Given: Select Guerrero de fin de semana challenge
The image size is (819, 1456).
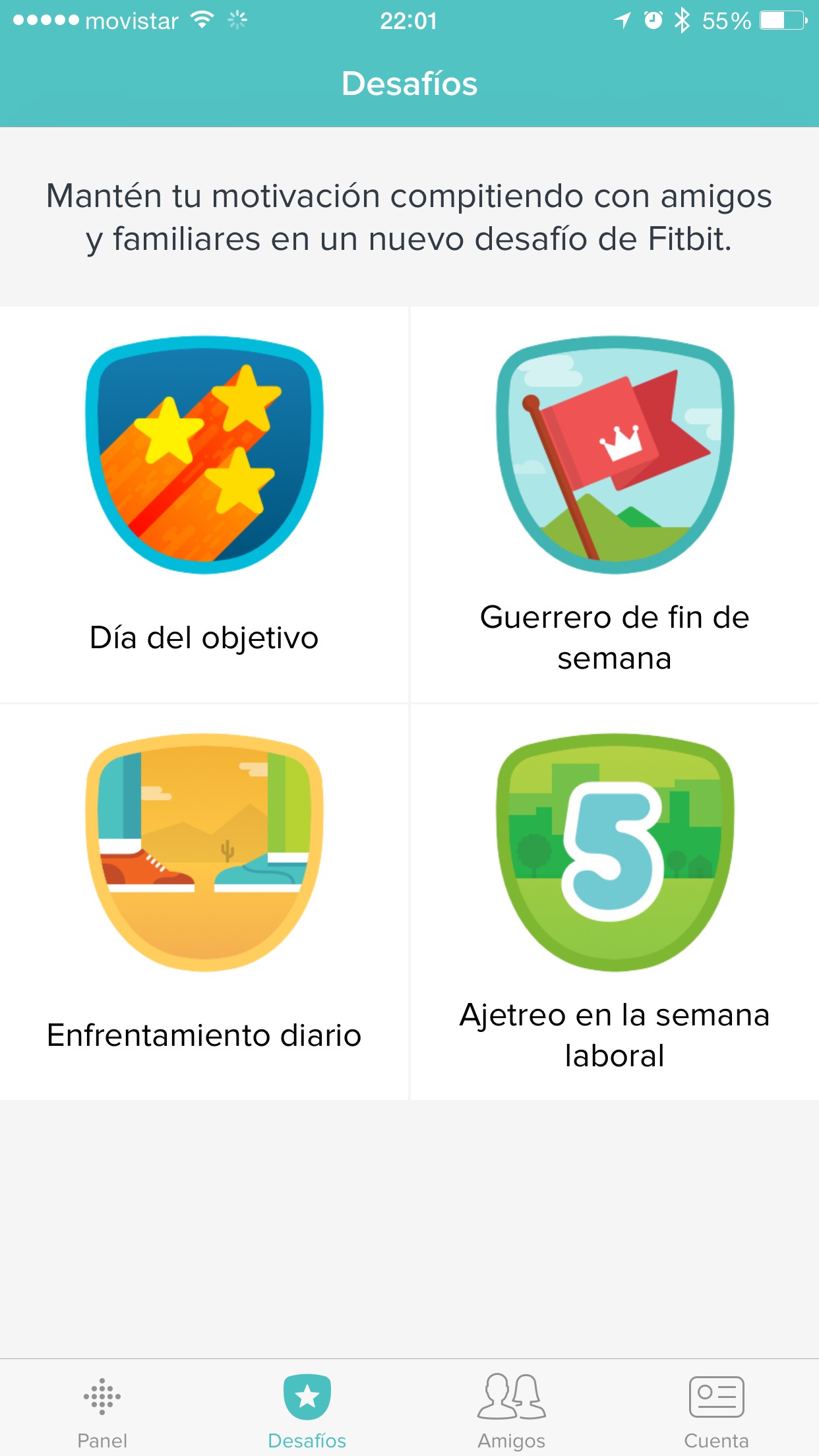Looking at the screenshot, I should click(x=615, y=504).
